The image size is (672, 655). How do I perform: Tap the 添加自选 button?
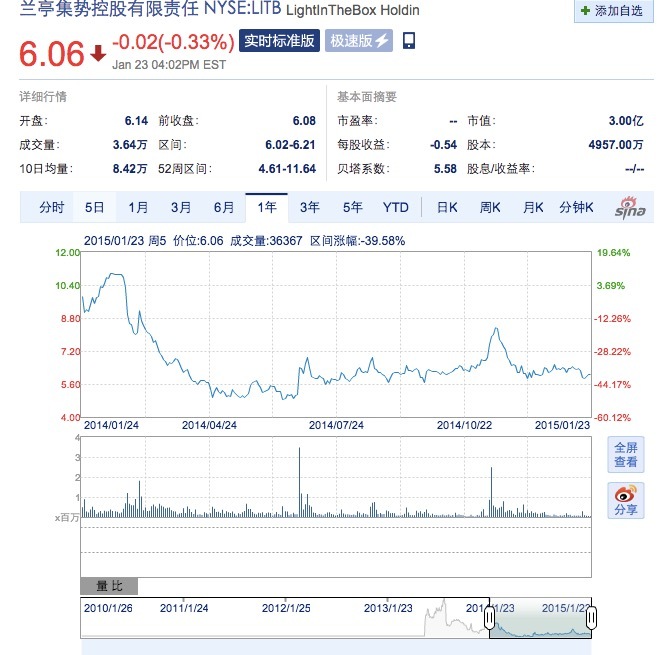click(x=612, y=11)
